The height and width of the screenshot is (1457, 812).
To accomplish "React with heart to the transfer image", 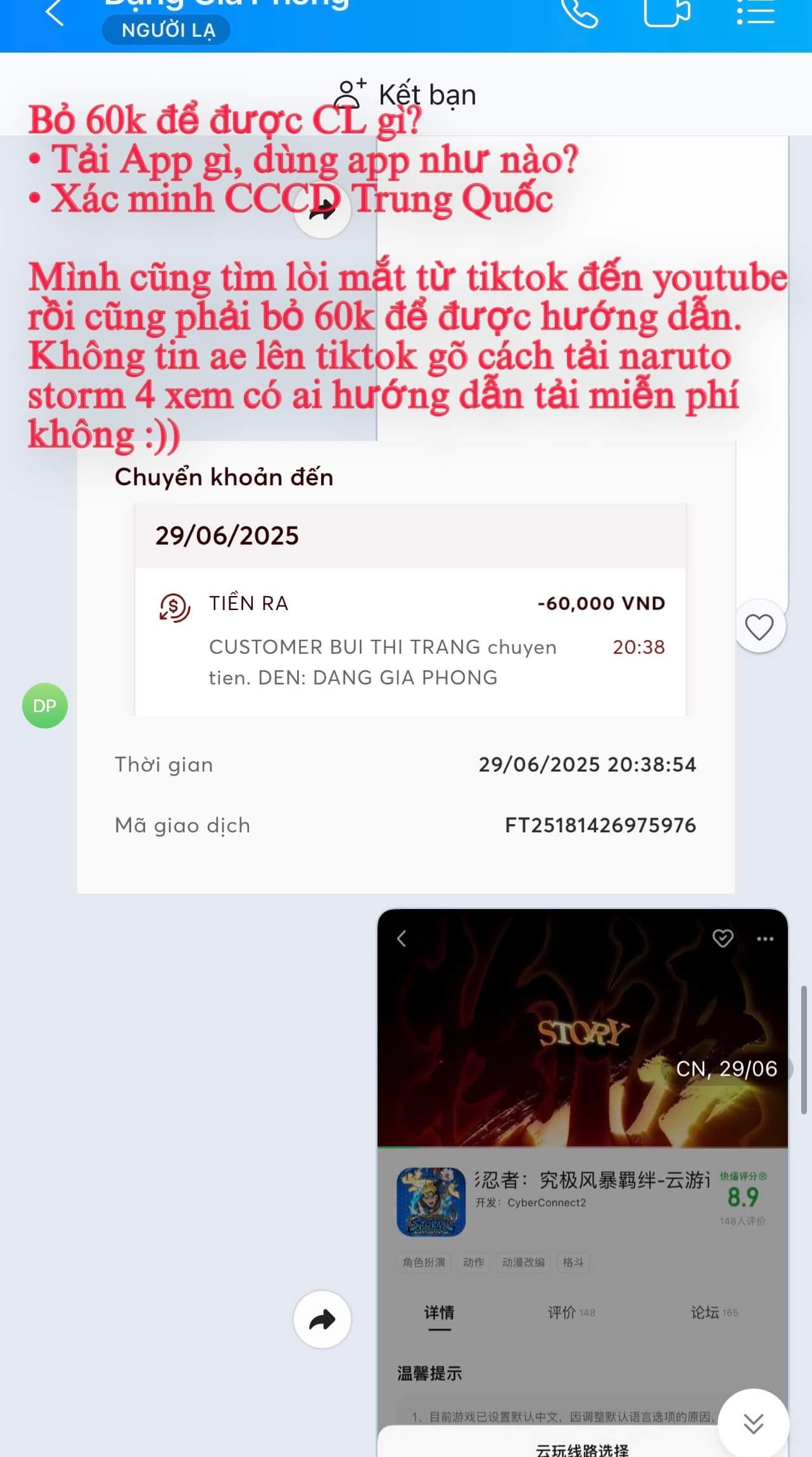I will coord(759,627).
